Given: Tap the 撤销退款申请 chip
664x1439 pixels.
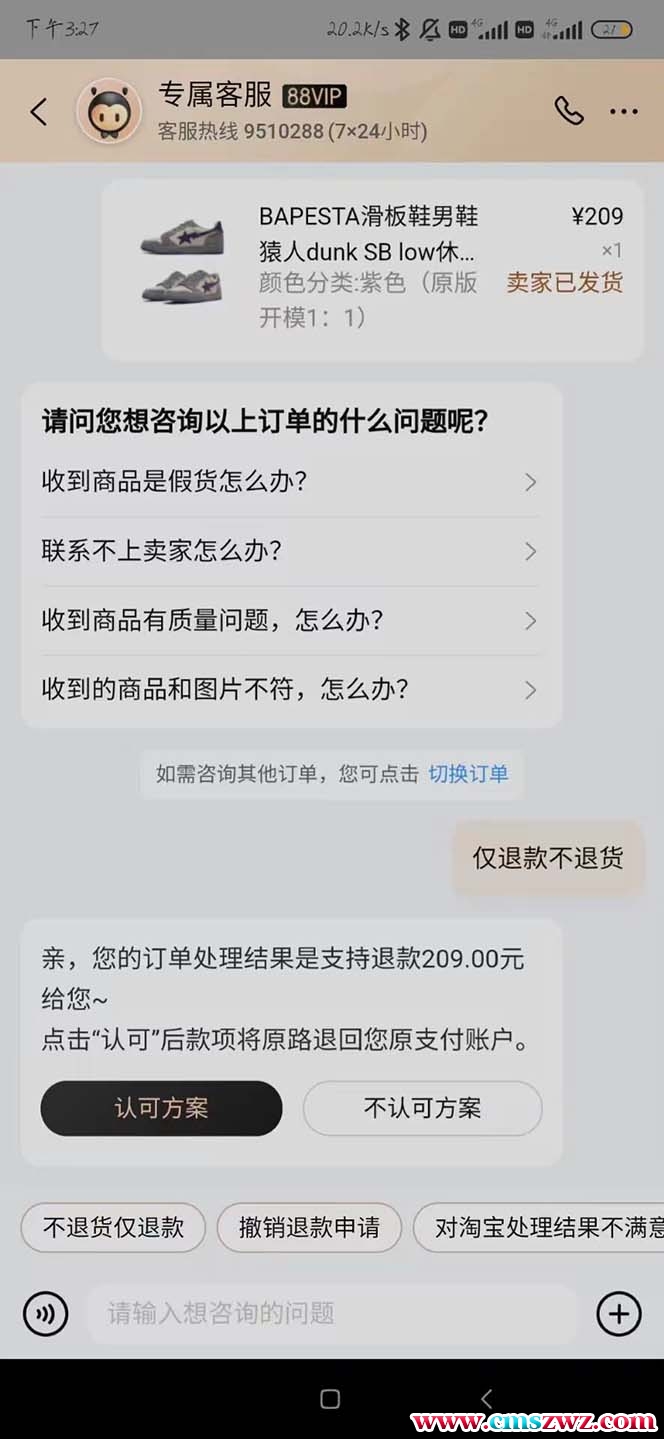Looking at the screenshot, I should coord(309,1227).
